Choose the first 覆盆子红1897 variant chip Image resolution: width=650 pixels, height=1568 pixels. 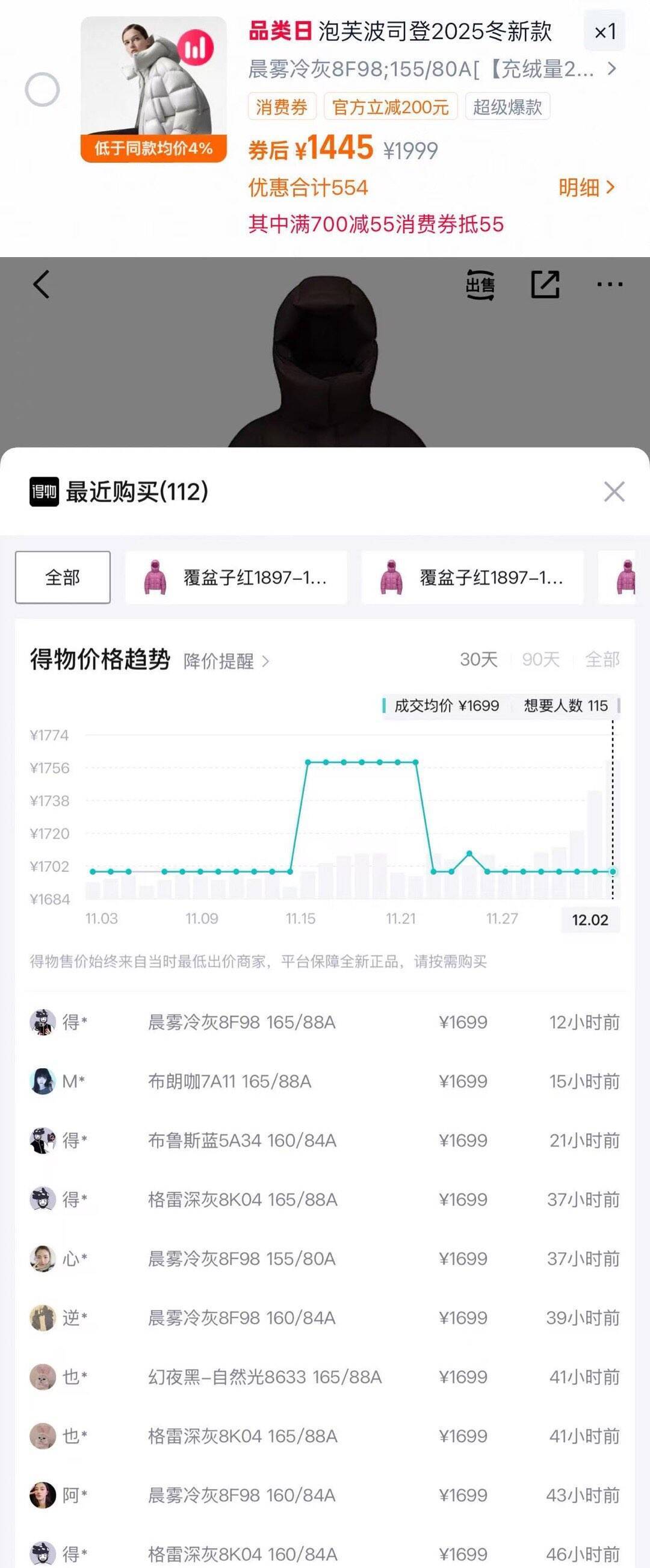236,577
